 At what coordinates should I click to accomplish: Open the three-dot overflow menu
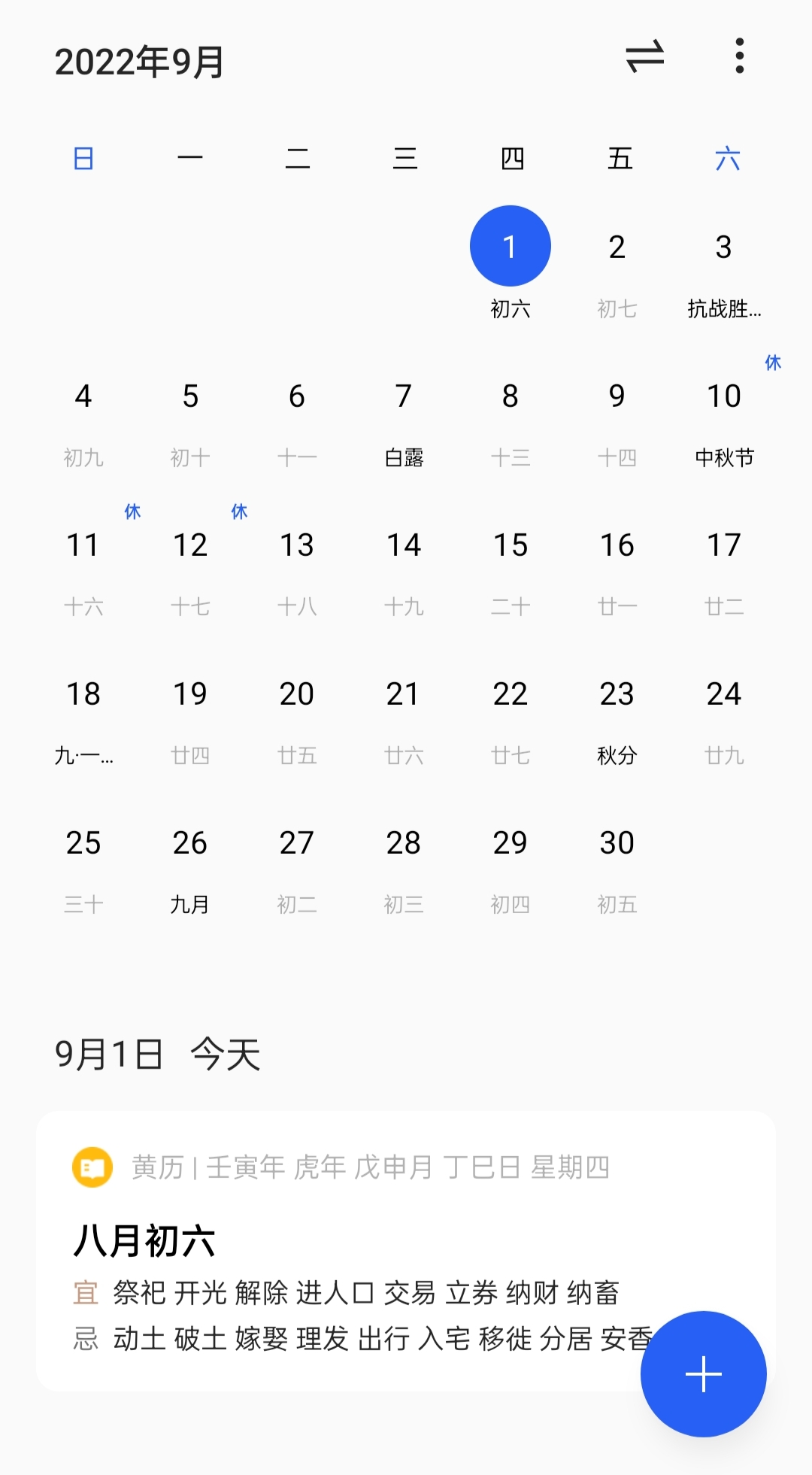[x=739, y=56]
